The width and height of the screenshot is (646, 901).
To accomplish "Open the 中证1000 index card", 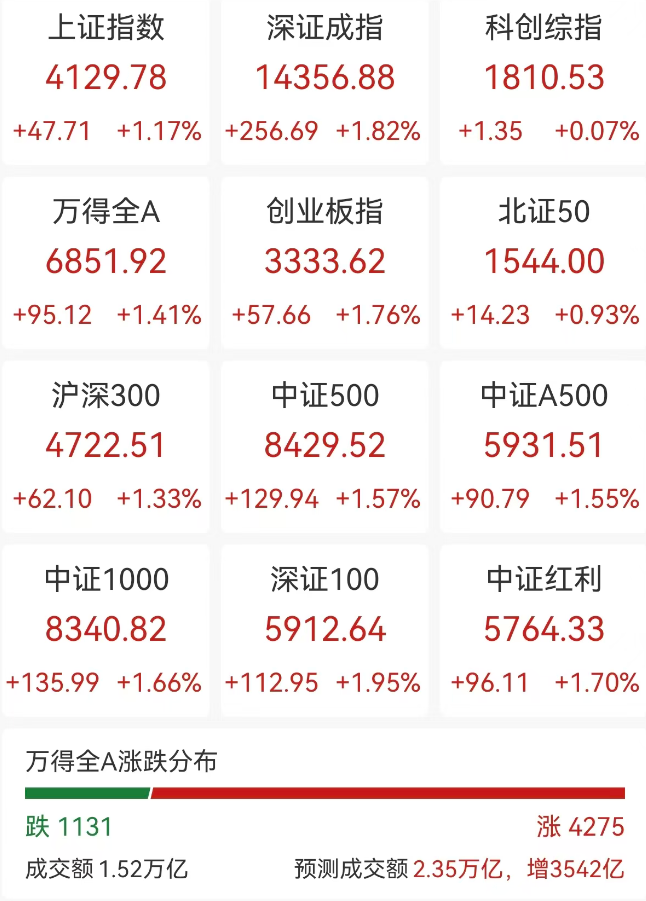I will pyautogui.click(x=106, y=630).
